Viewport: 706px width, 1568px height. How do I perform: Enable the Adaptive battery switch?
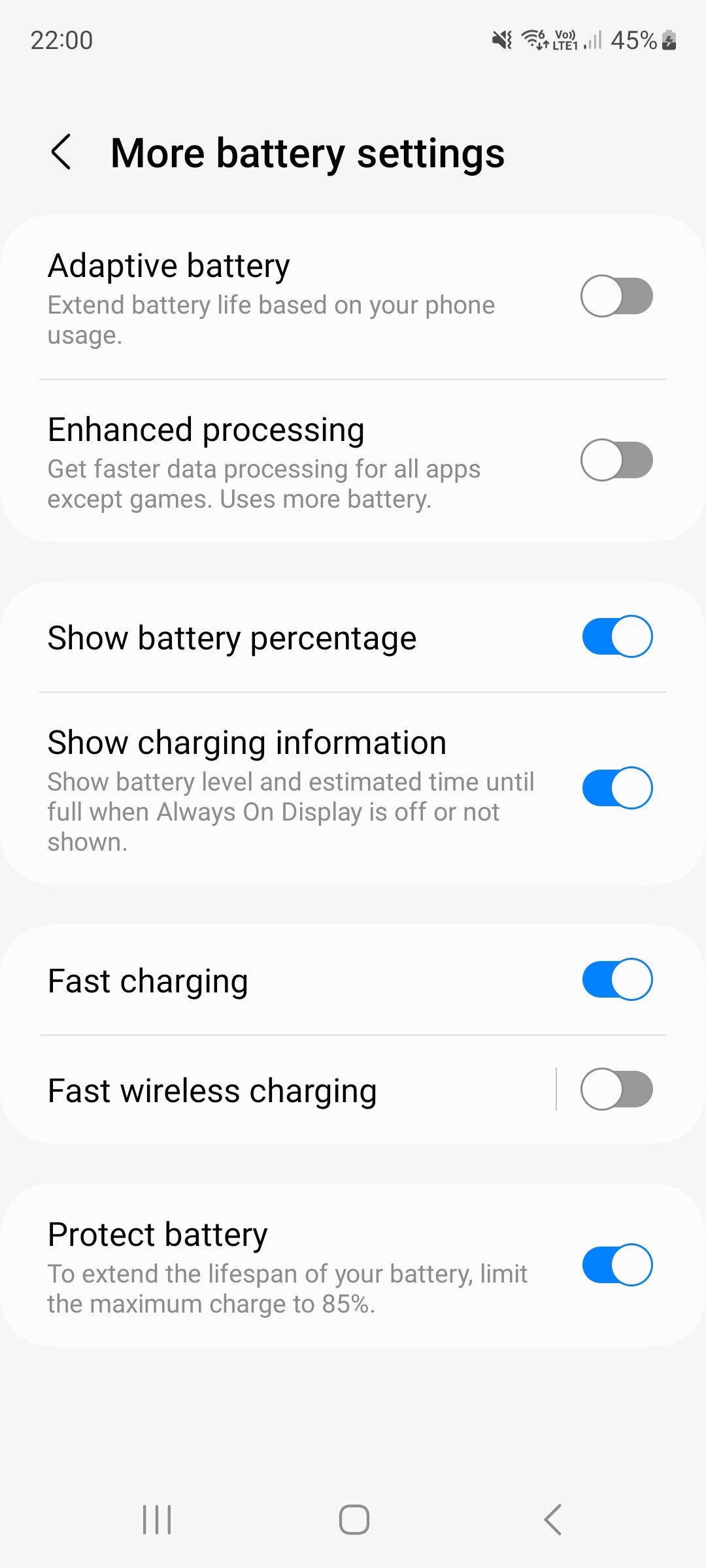[x=616, y=296]
